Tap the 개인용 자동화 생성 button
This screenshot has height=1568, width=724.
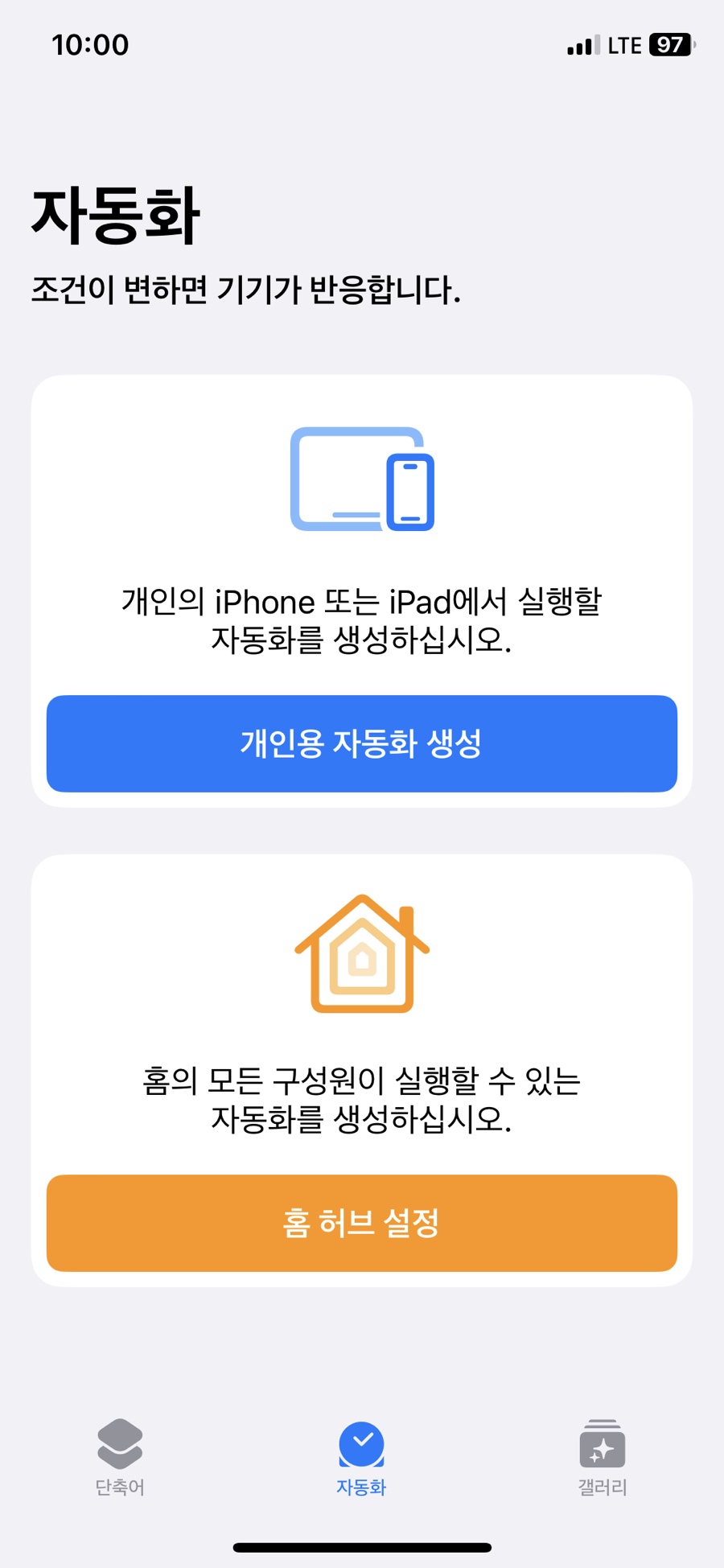click(361, 743)
